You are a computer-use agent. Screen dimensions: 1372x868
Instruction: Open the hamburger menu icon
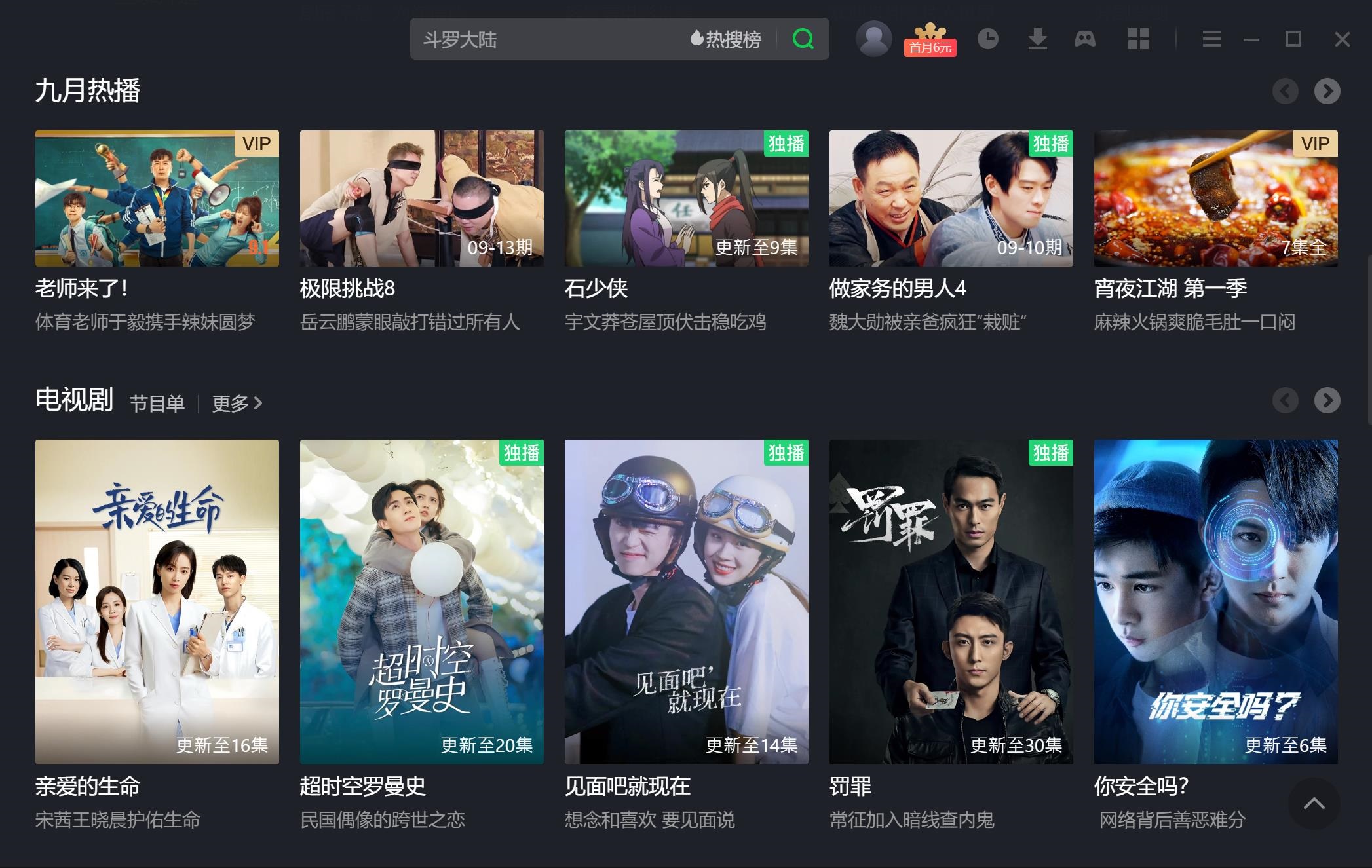click(x=1211, y=39)
